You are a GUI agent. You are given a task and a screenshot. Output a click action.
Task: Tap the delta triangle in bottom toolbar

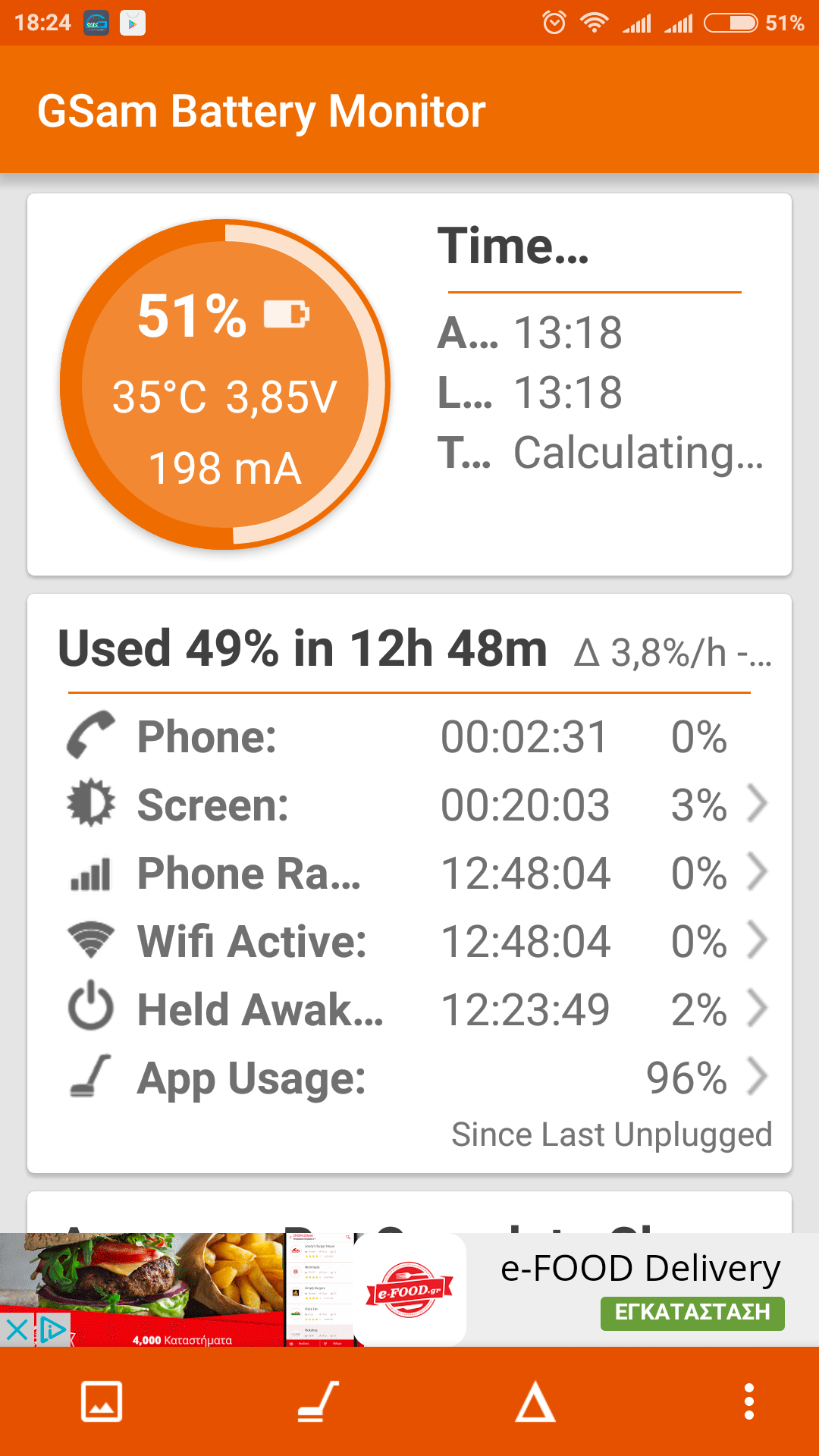[535, 1401]
